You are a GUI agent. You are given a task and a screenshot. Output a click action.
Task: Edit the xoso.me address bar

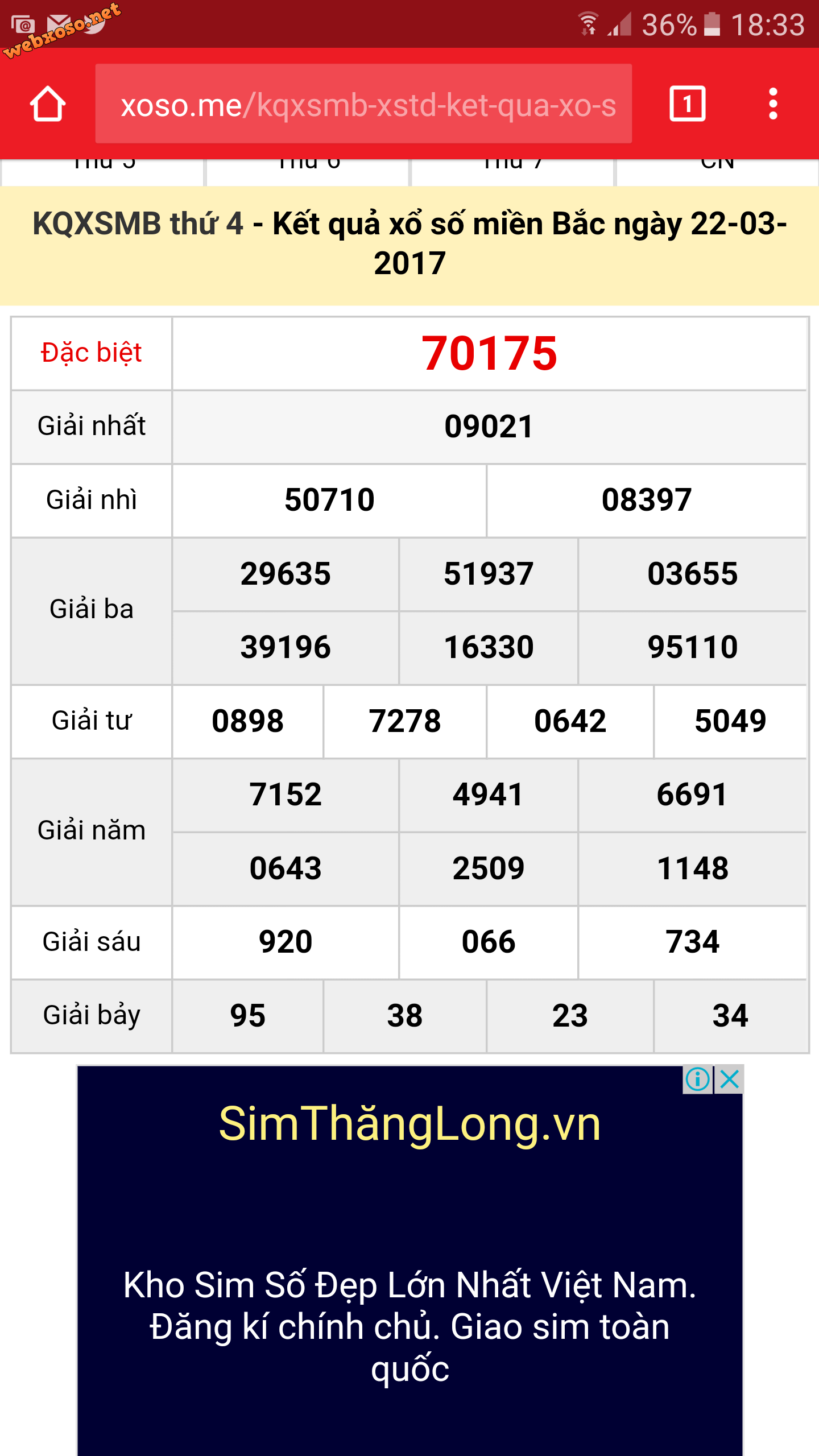click(363, 104)
